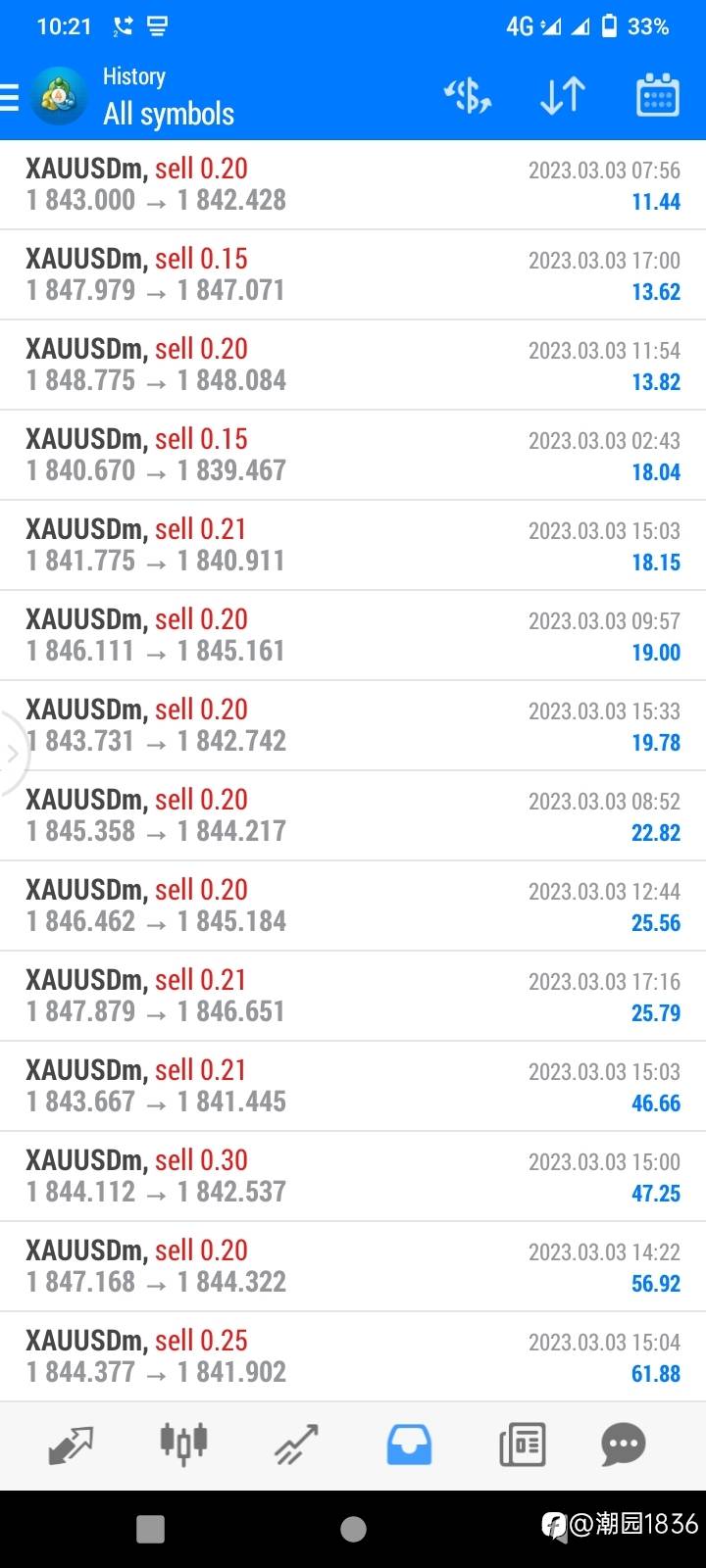Select the trade with profit 13.82
The image size is (706, 1568).
(353, 366)
